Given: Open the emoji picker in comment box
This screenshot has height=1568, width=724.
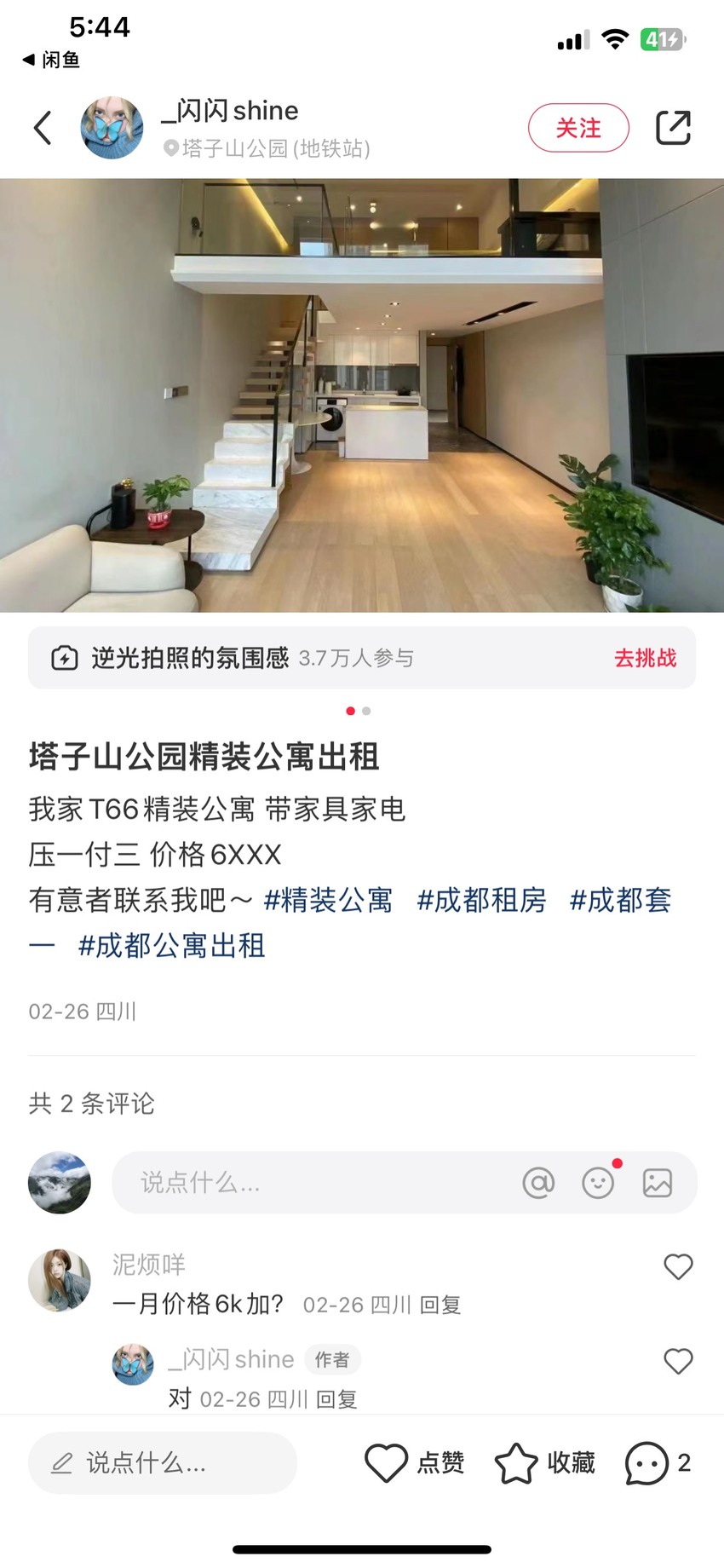Looking at the screenshot, I should point(598,1183).
